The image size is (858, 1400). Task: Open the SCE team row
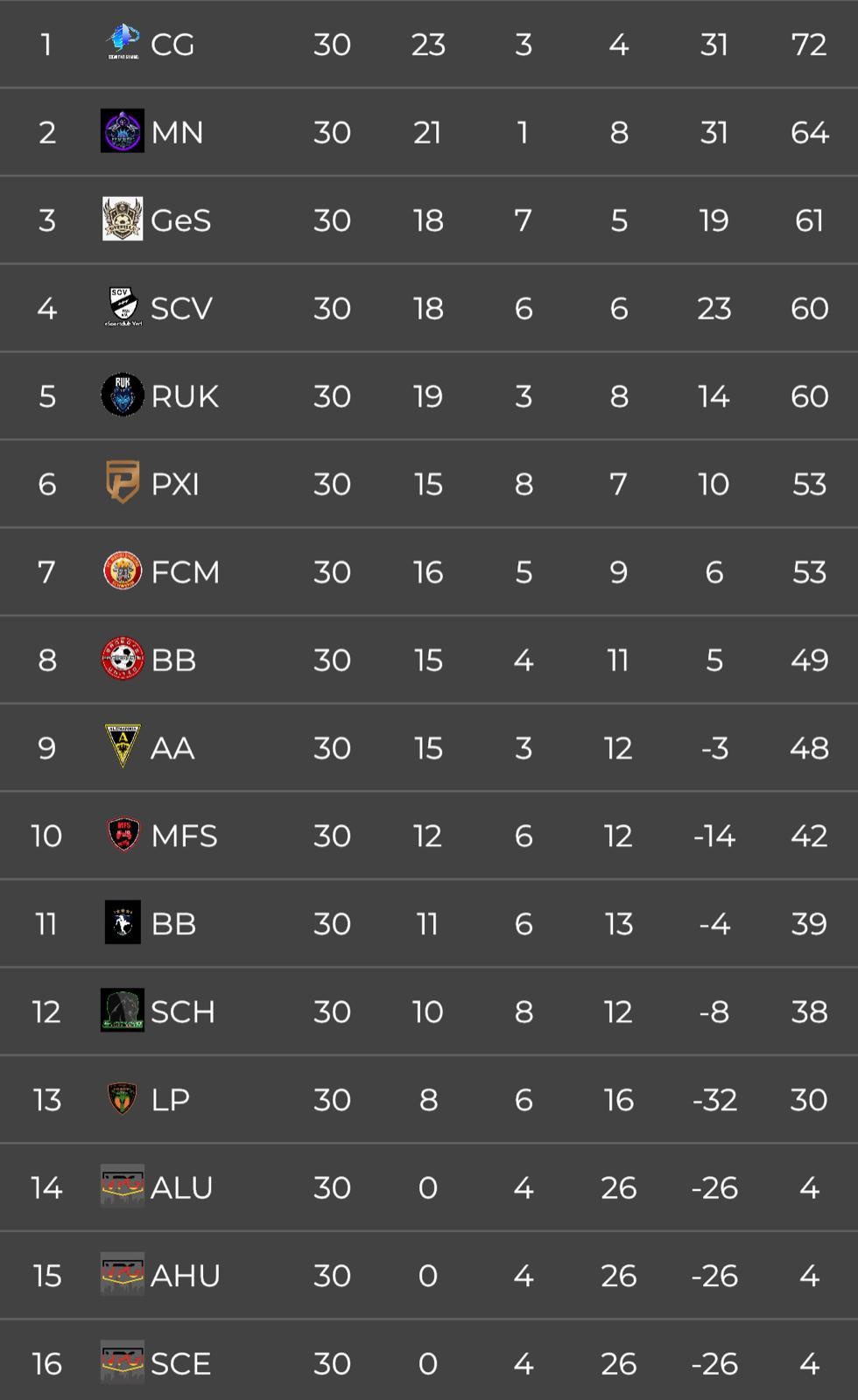(x=429, y=1361)
